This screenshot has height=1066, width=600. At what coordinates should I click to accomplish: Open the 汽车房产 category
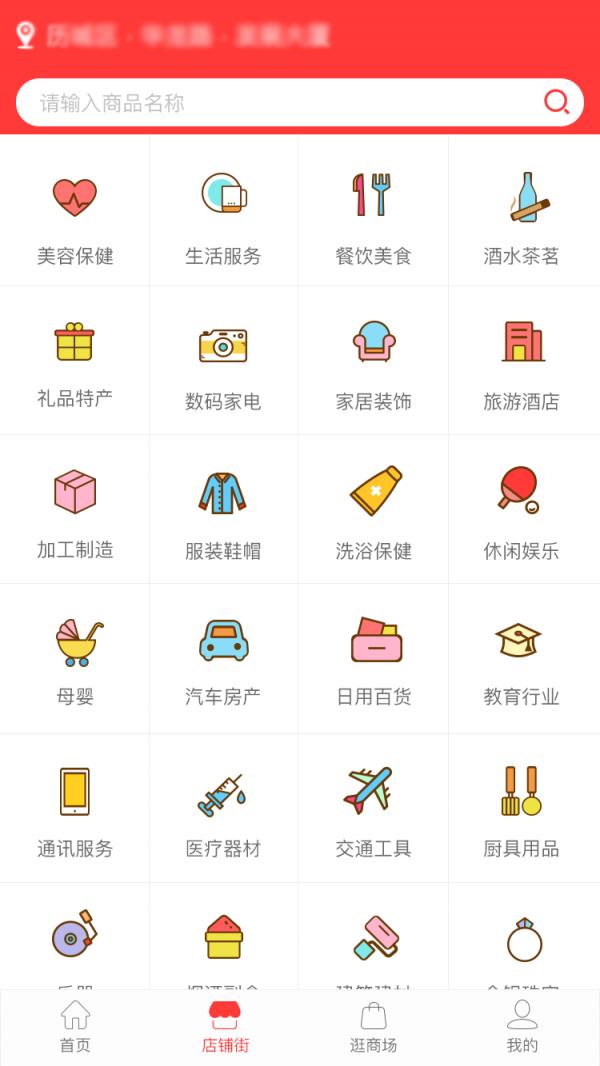pos(224,659)
